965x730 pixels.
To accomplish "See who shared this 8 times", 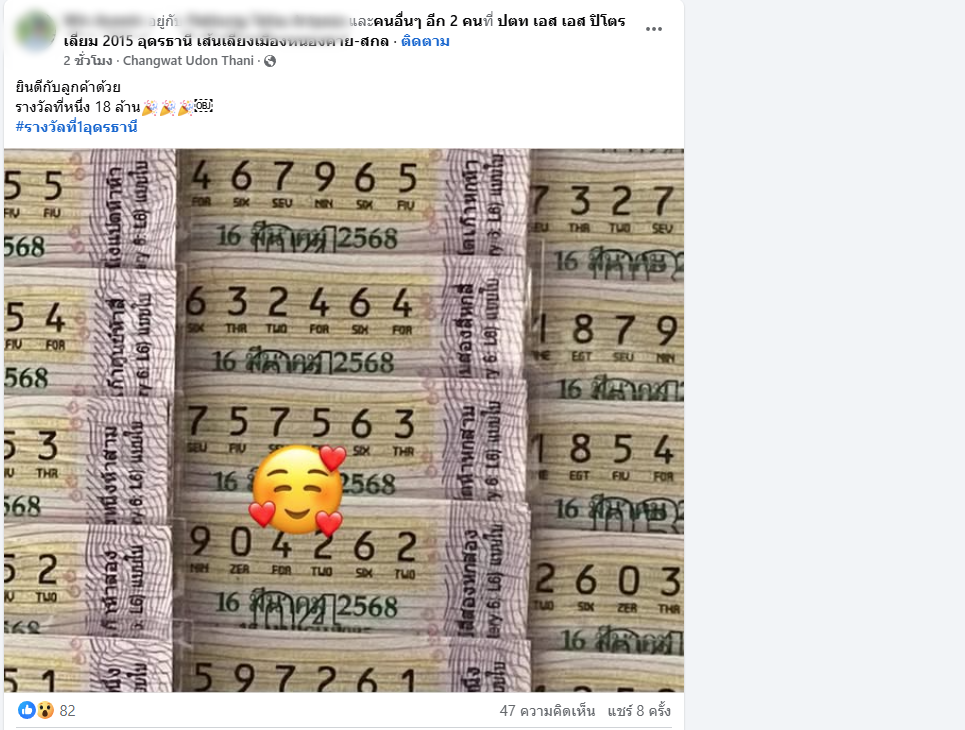I will point(640,711).
